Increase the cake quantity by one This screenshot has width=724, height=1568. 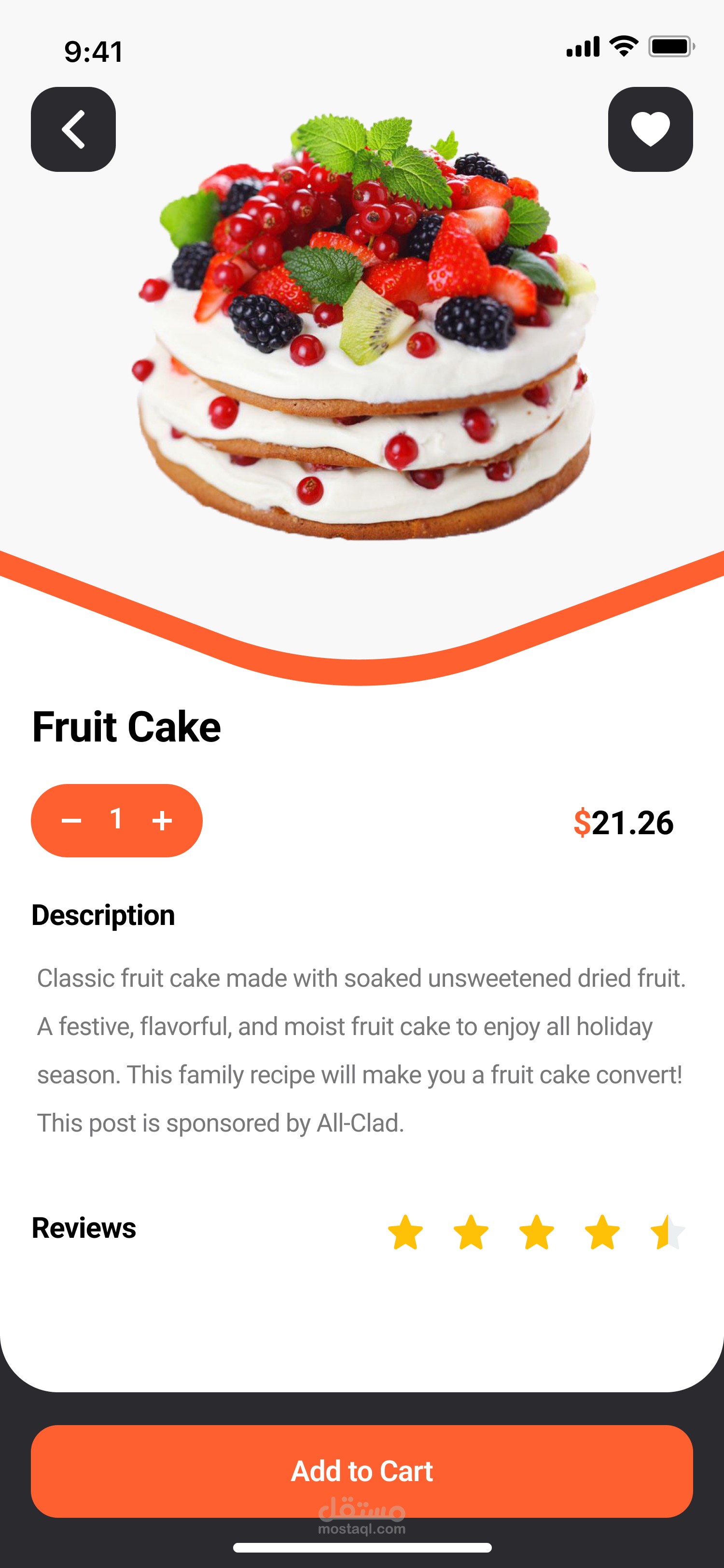(162, 821)
